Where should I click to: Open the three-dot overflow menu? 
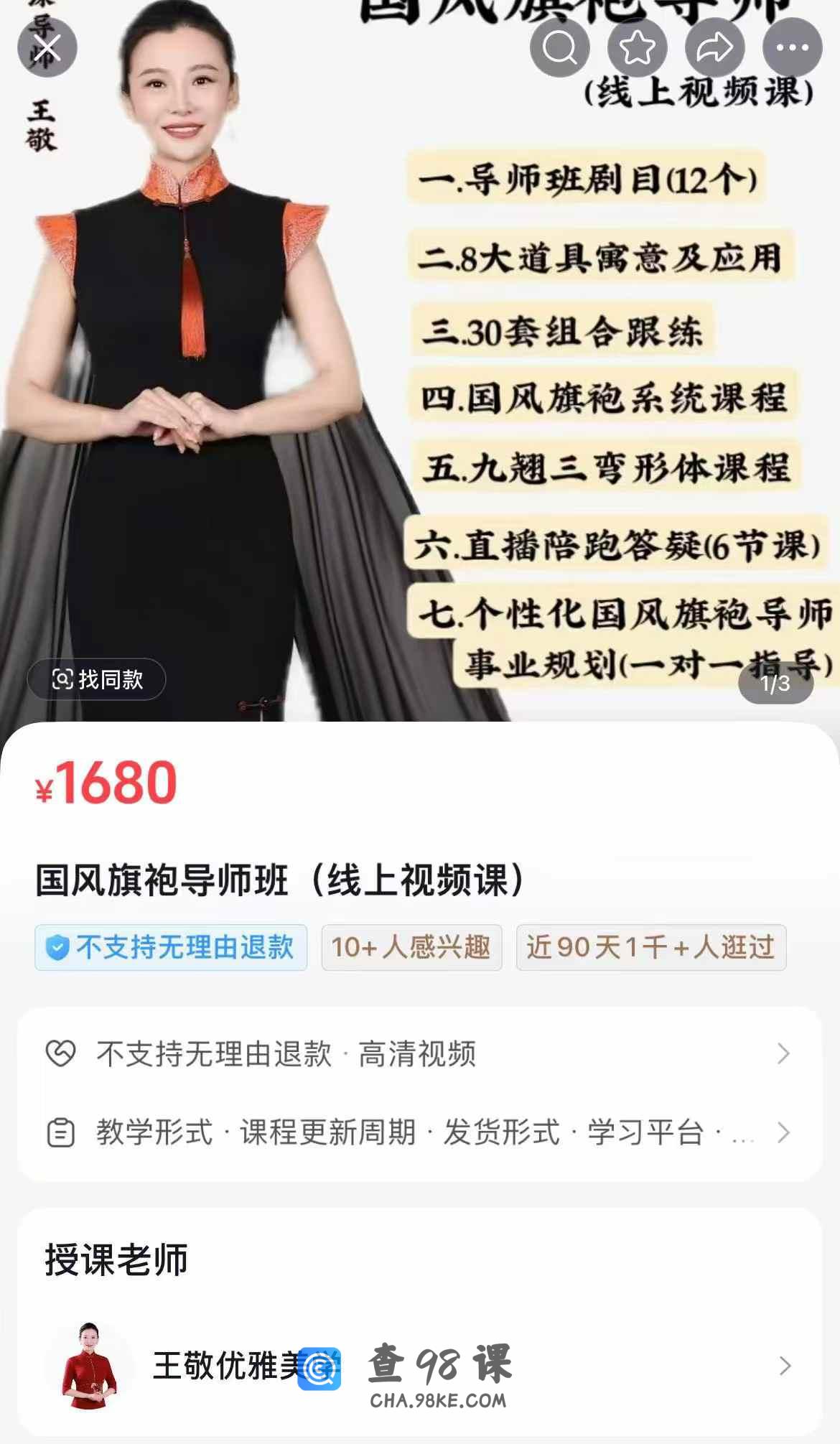(793, 48)
